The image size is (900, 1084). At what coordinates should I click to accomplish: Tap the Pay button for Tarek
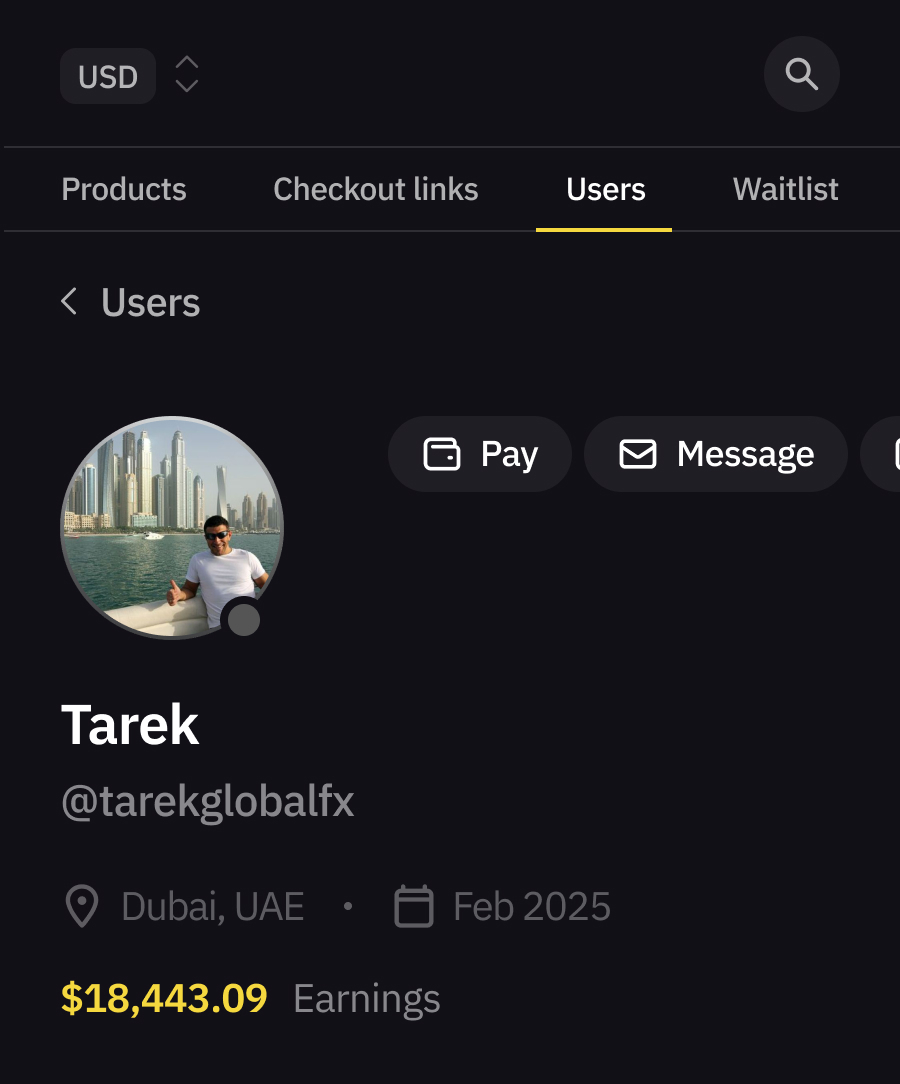click(x=480, y=454)
